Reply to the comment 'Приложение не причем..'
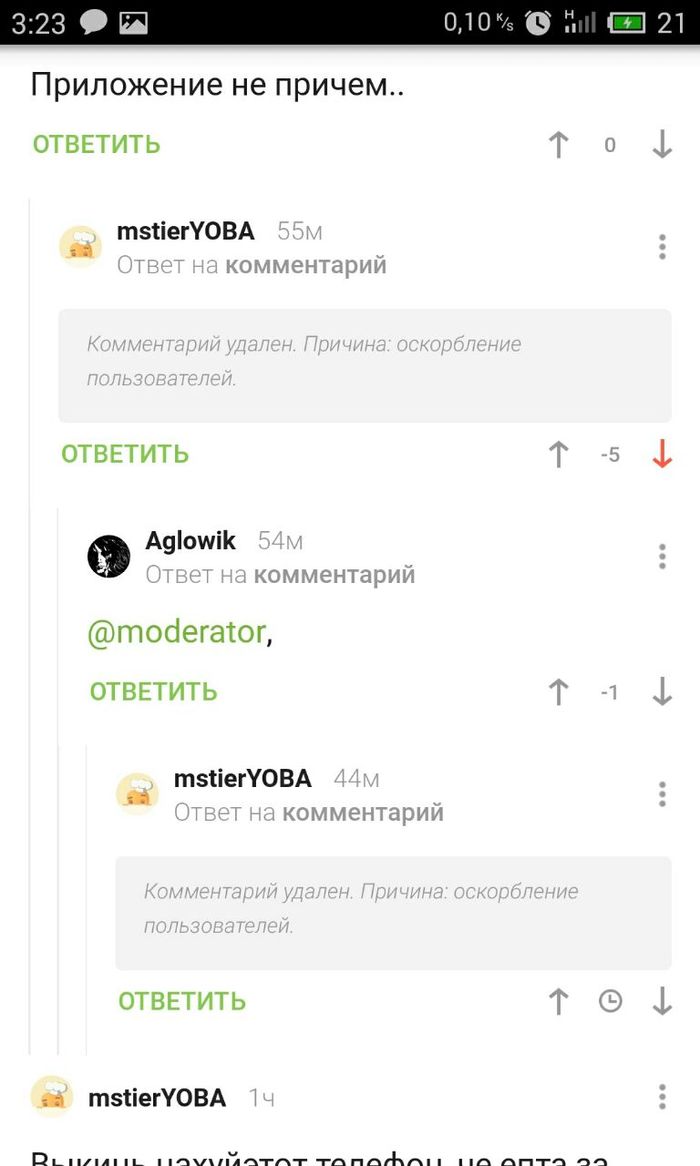This screenshot has width=700, height=1166. pyautogui.click(x=96, y=144)
